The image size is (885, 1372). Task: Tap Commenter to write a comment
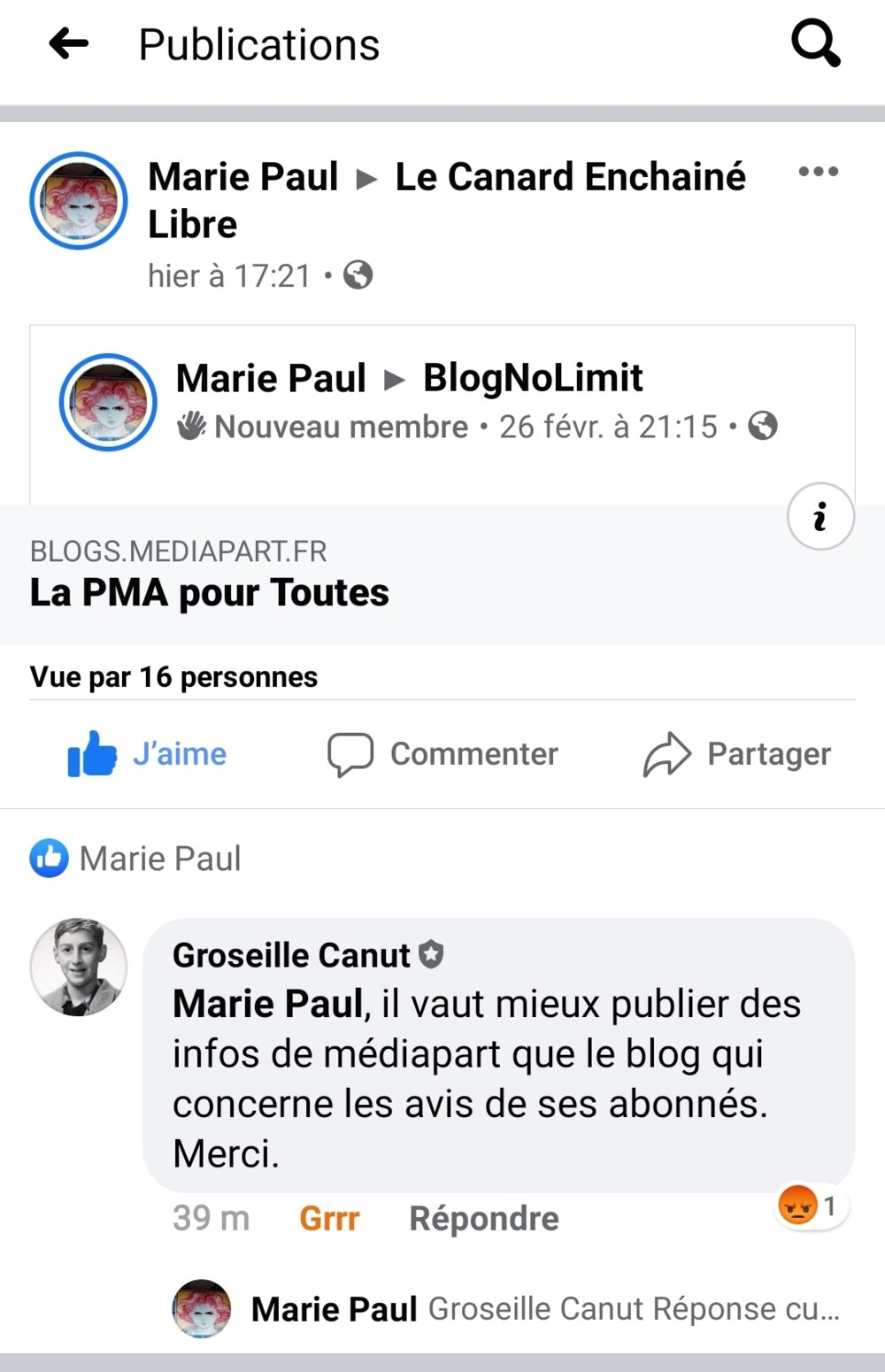point(443,754)
